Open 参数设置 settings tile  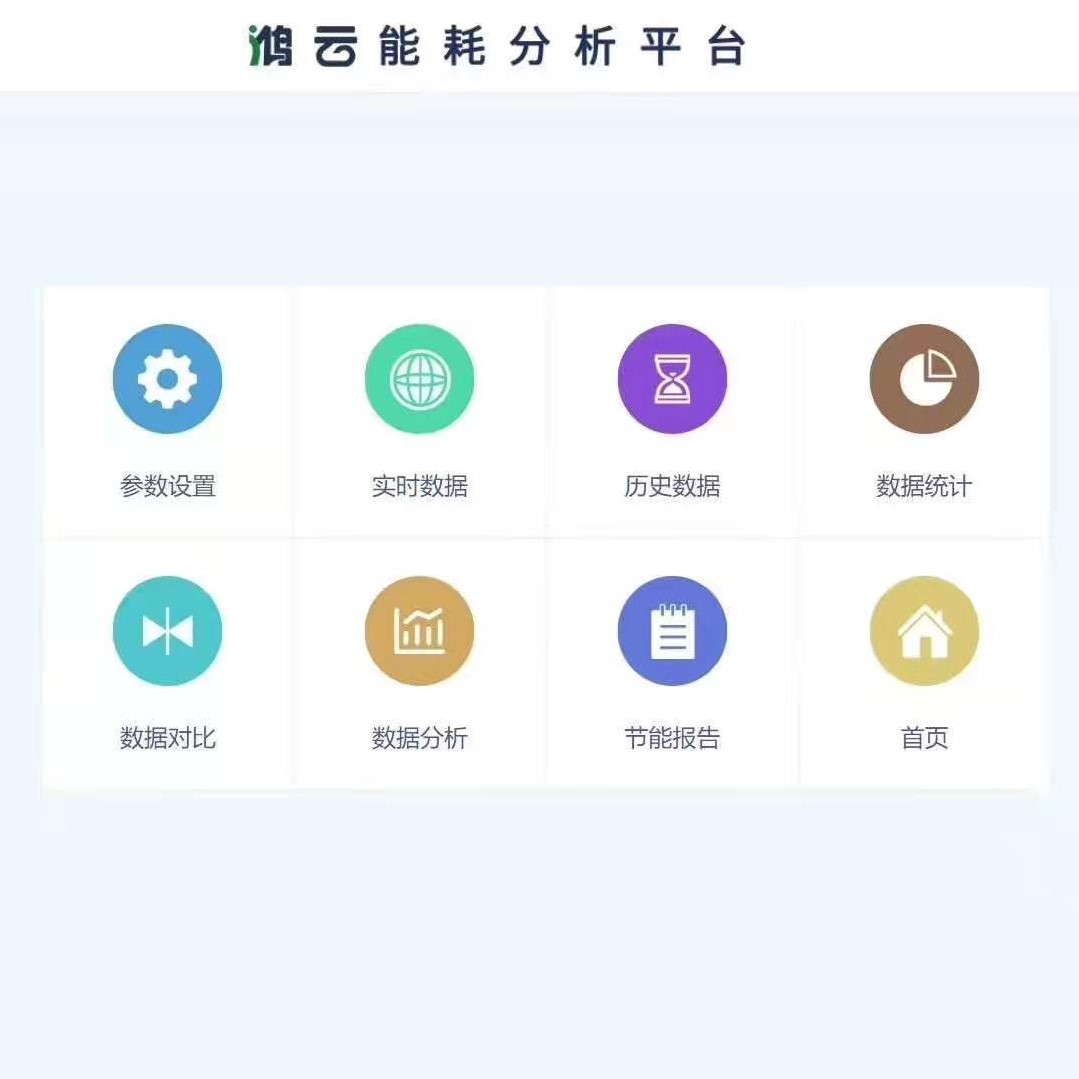[167, 380]
